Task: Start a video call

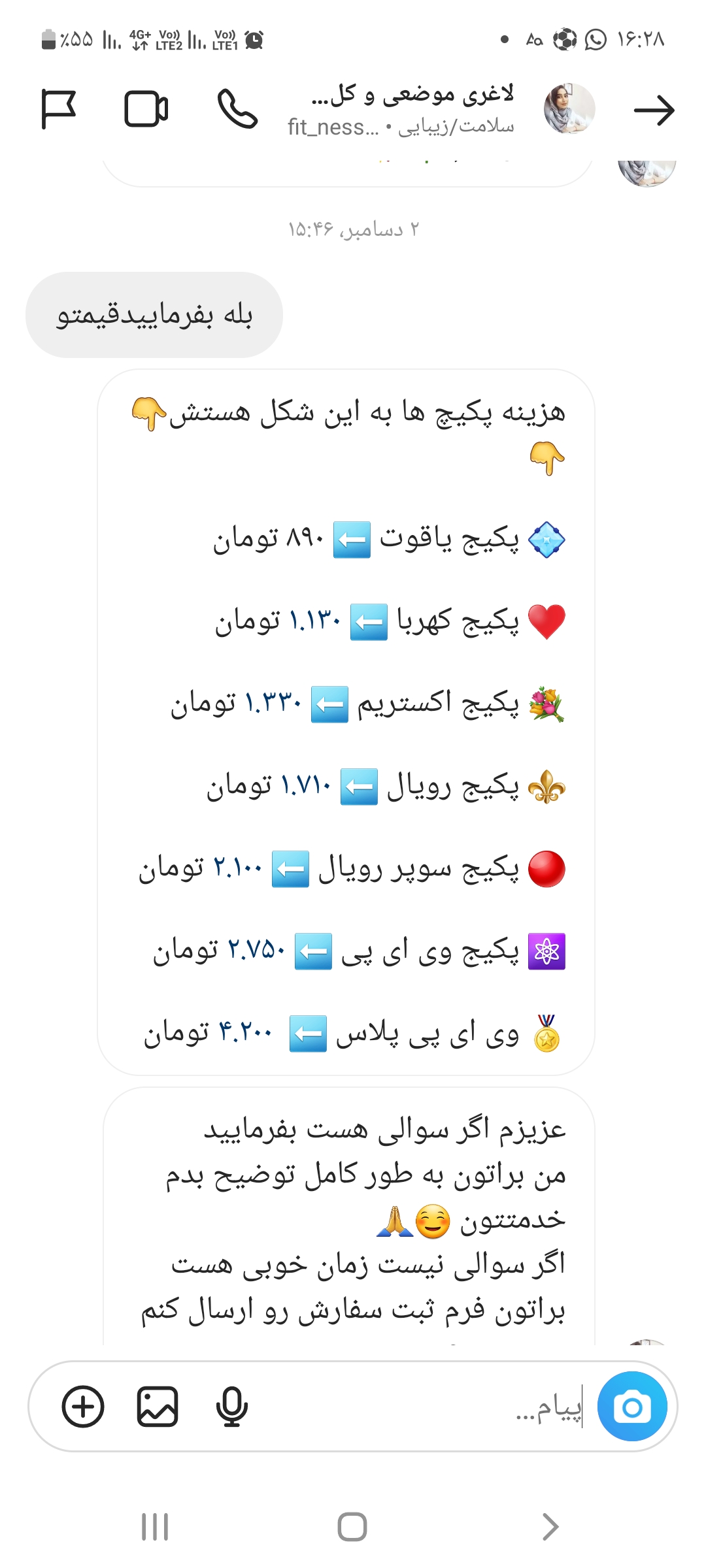Action: pos(146,108)
